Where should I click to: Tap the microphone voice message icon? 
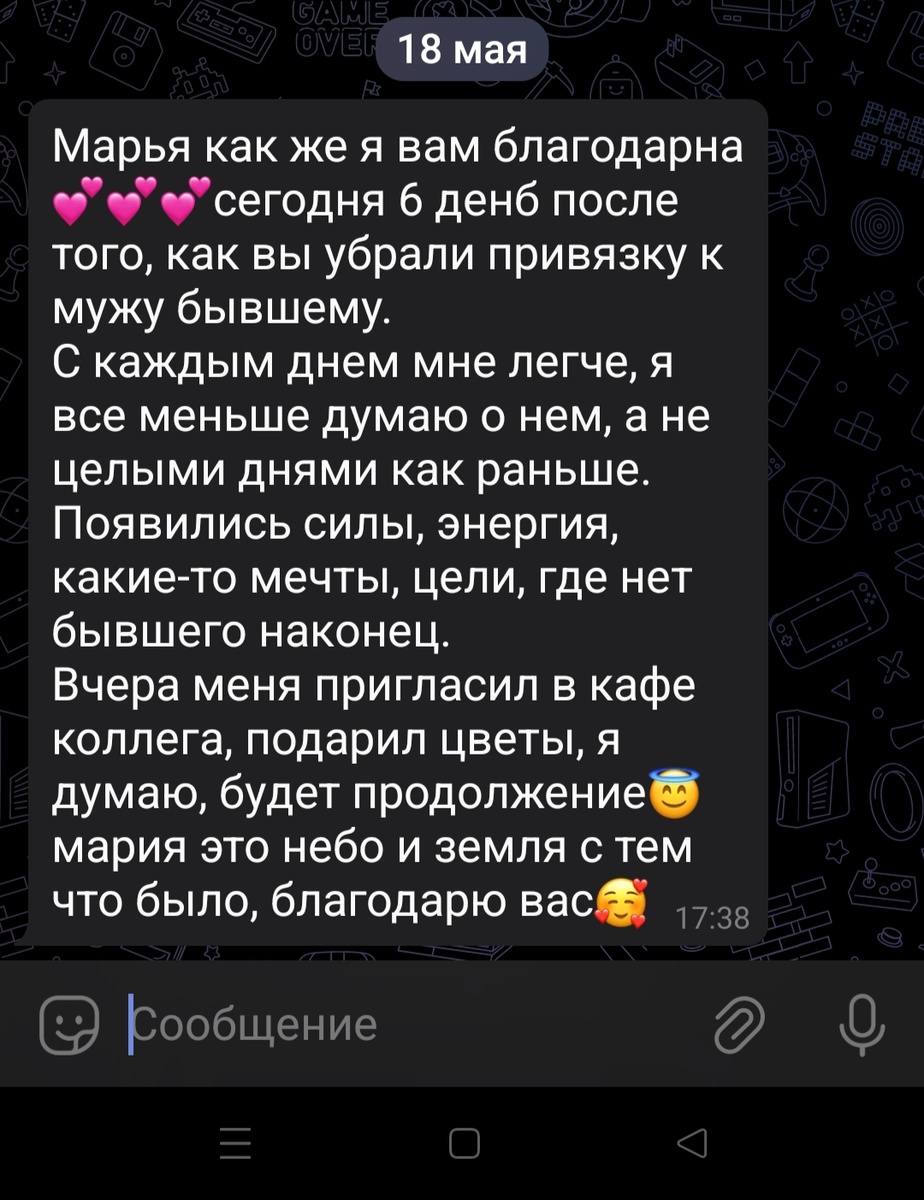(864, 1022)
